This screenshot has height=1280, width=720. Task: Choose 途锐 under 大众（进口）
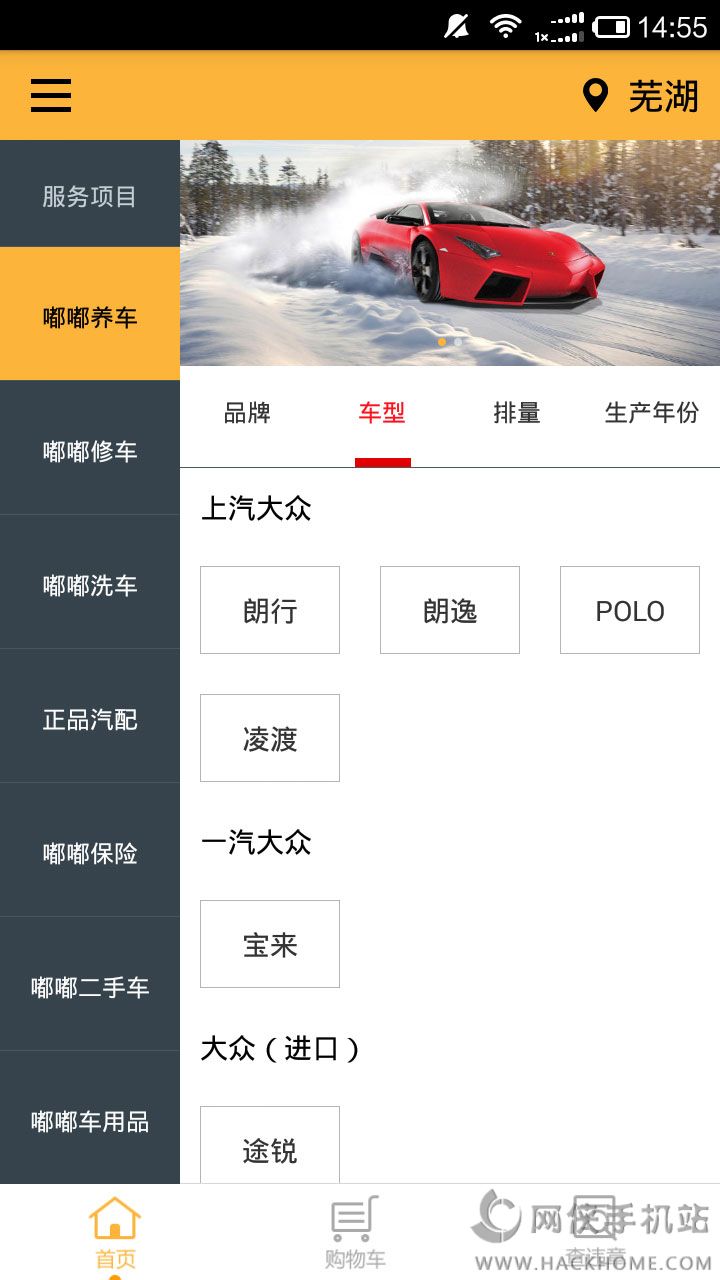click(x=270, y=1146)
